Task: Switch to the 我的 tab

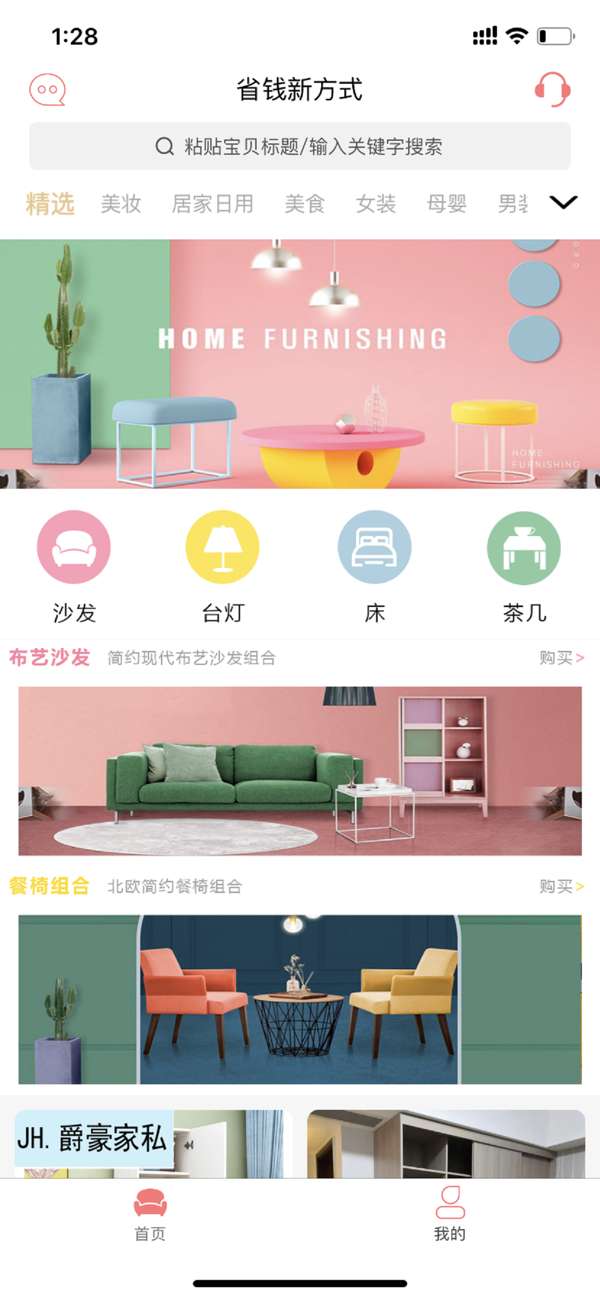Action: tap(450, 1213)
